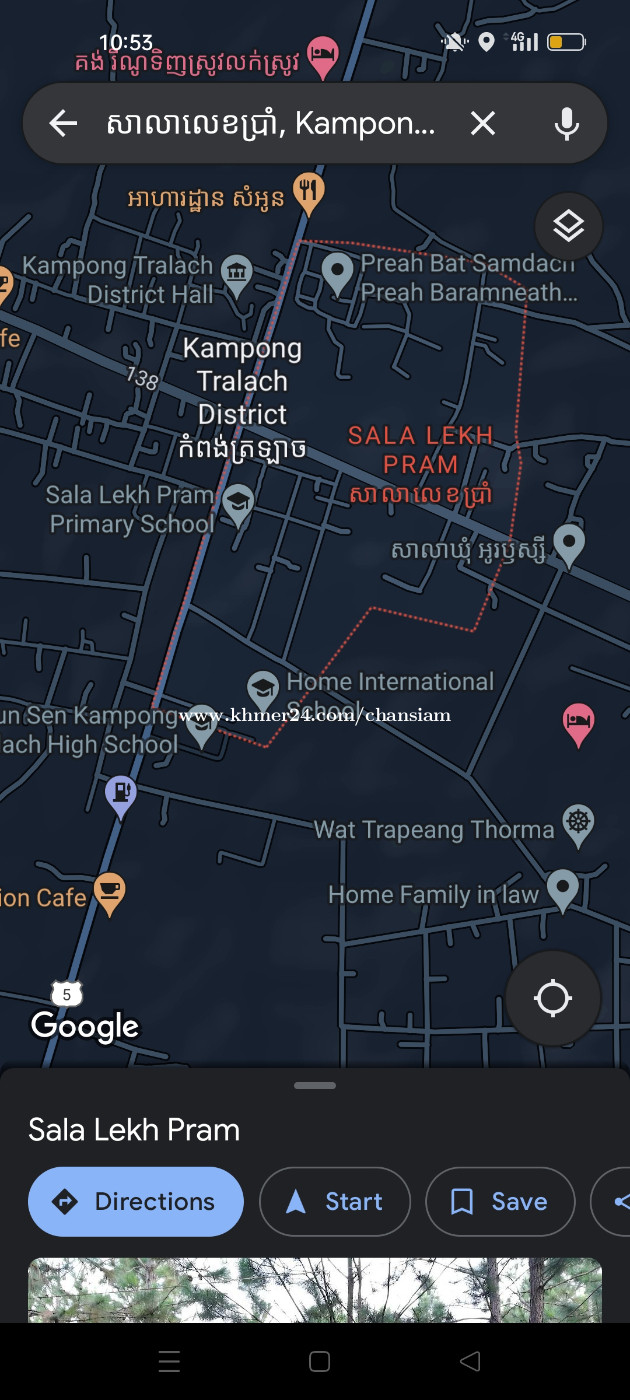Viewport: 630px width, 1400px height.
Task: Select the Kampong Tralach District Hall marker
Action: [x=237, y=274]
